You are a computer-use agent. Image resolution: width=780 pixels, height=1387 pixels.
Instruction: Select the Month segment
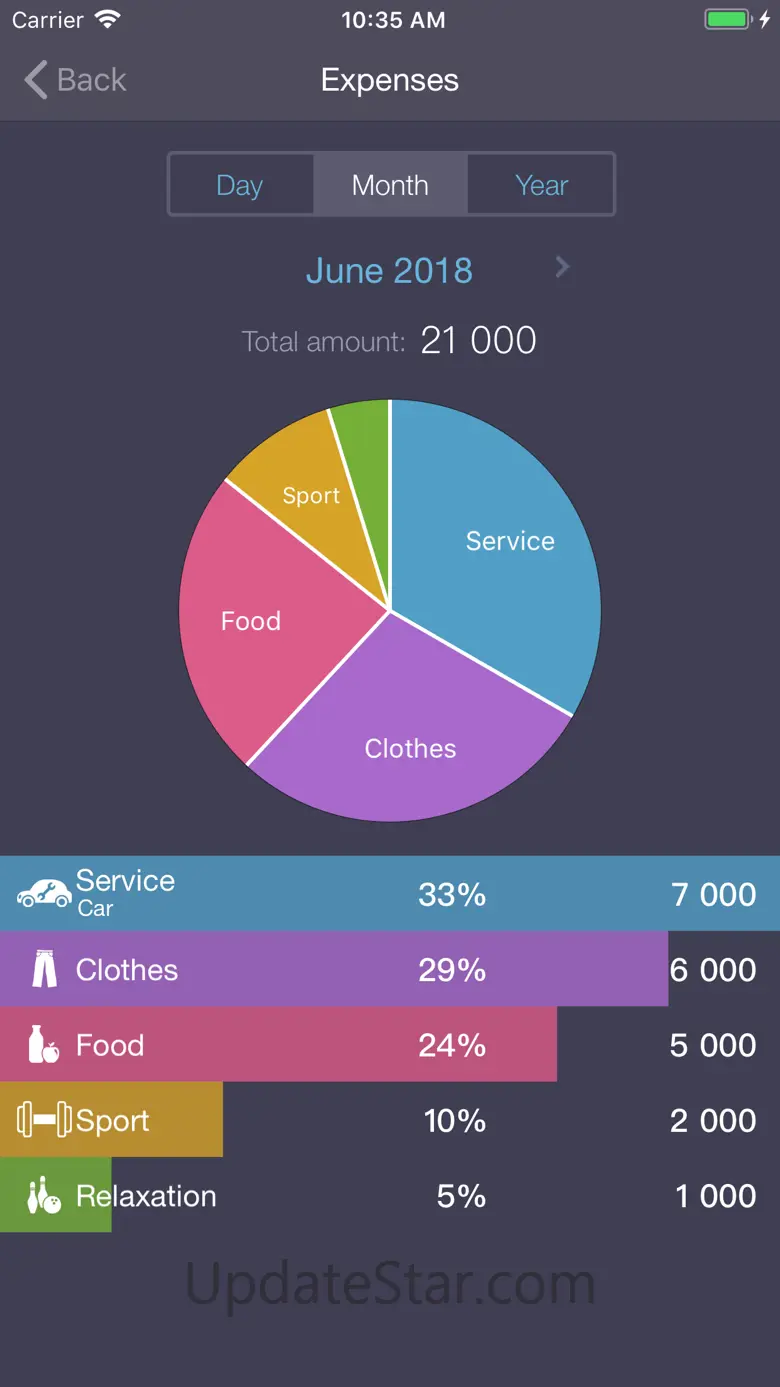click(x=390, y=185)
